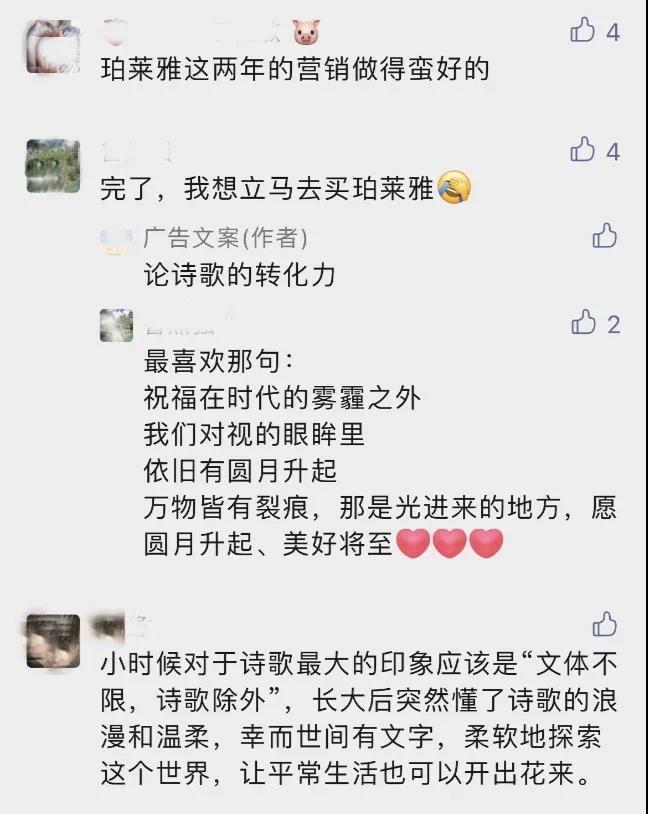Screen dimensions: 648x814
Task: Like the comment praising 珀莱雅's marketing
Action: pyautogui.click(x=583, y=32)
